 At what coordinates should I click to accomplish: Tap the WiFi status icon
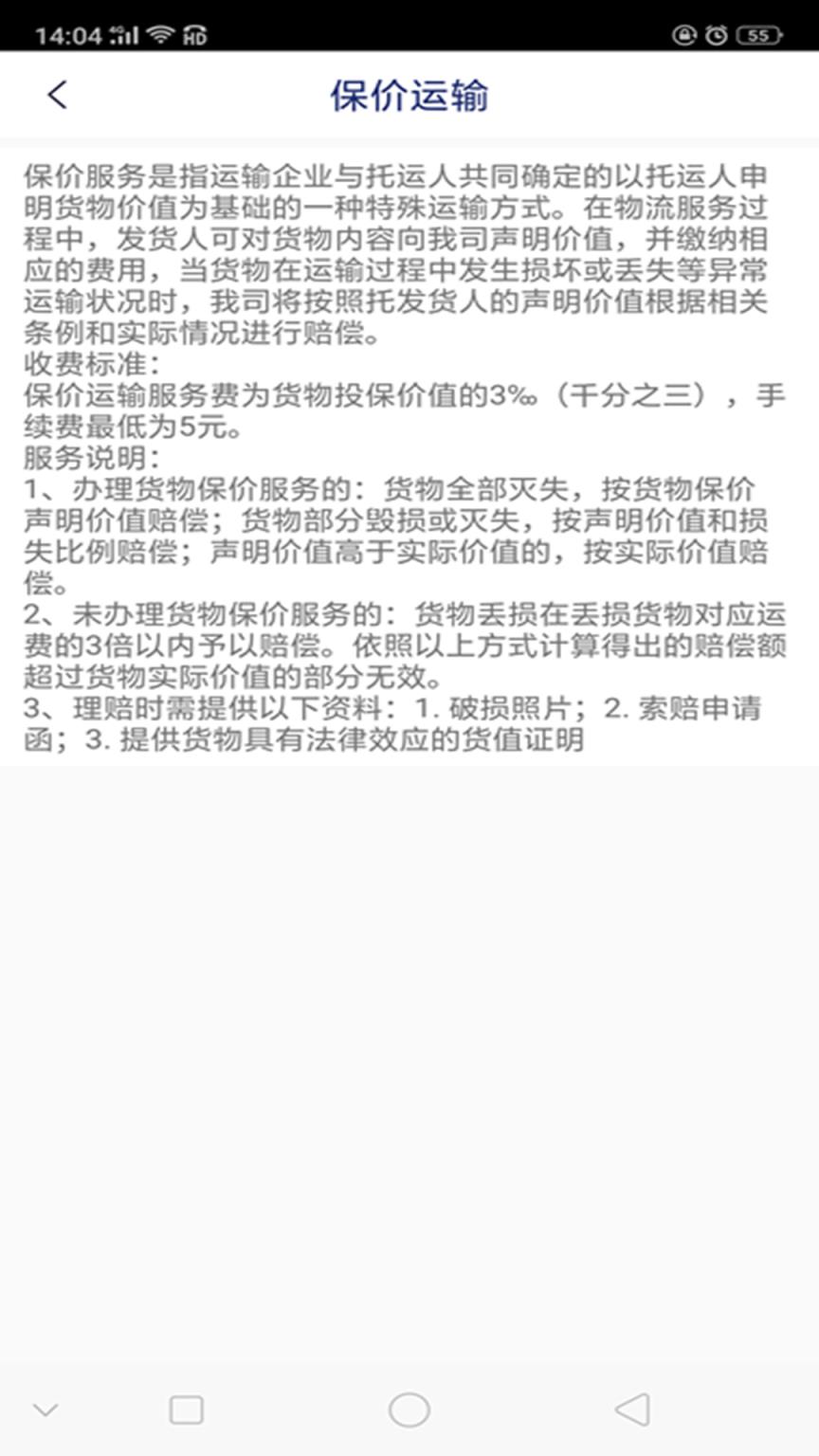tap(162, 29)
